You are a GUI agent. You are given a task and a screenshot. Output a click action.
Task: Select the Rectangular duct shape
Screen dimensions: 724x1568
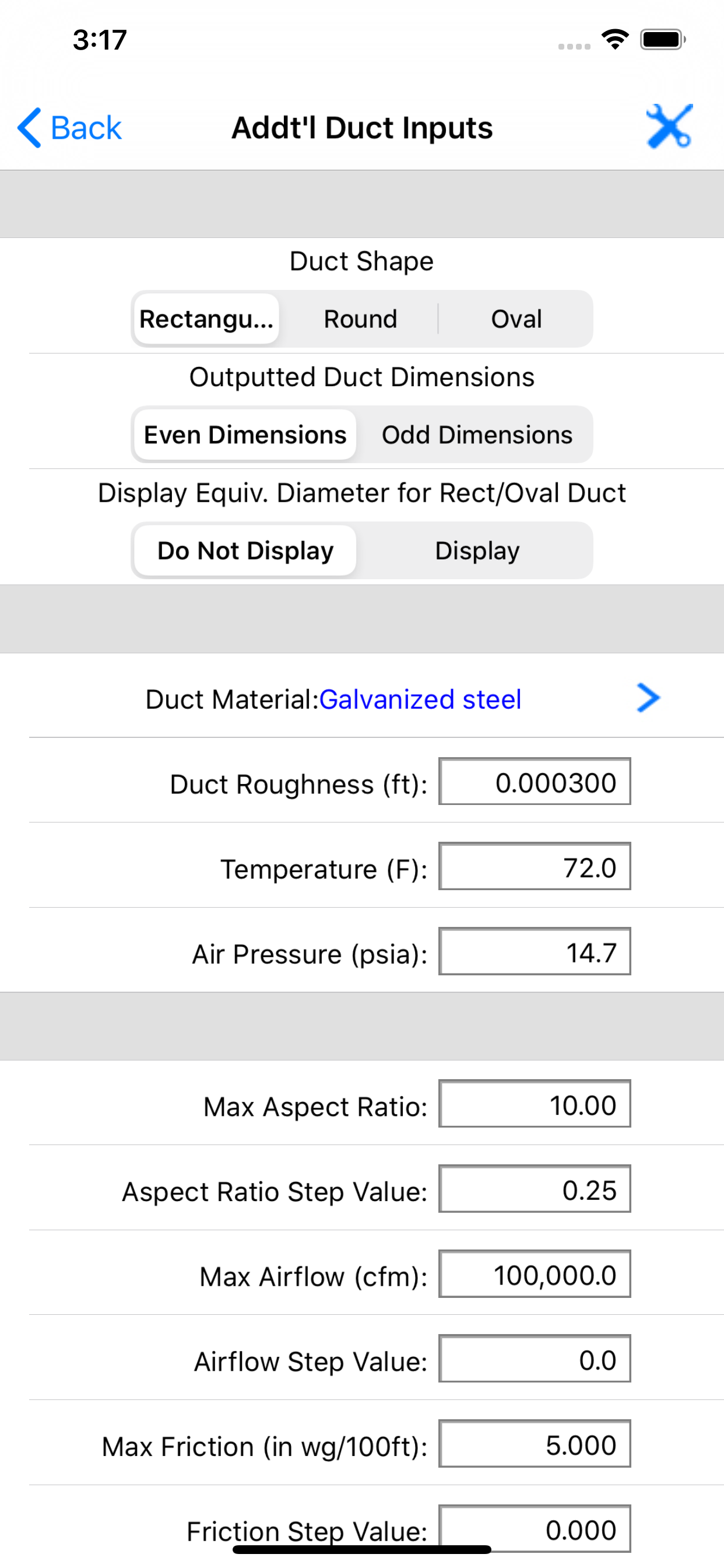[x=206, y=319]
